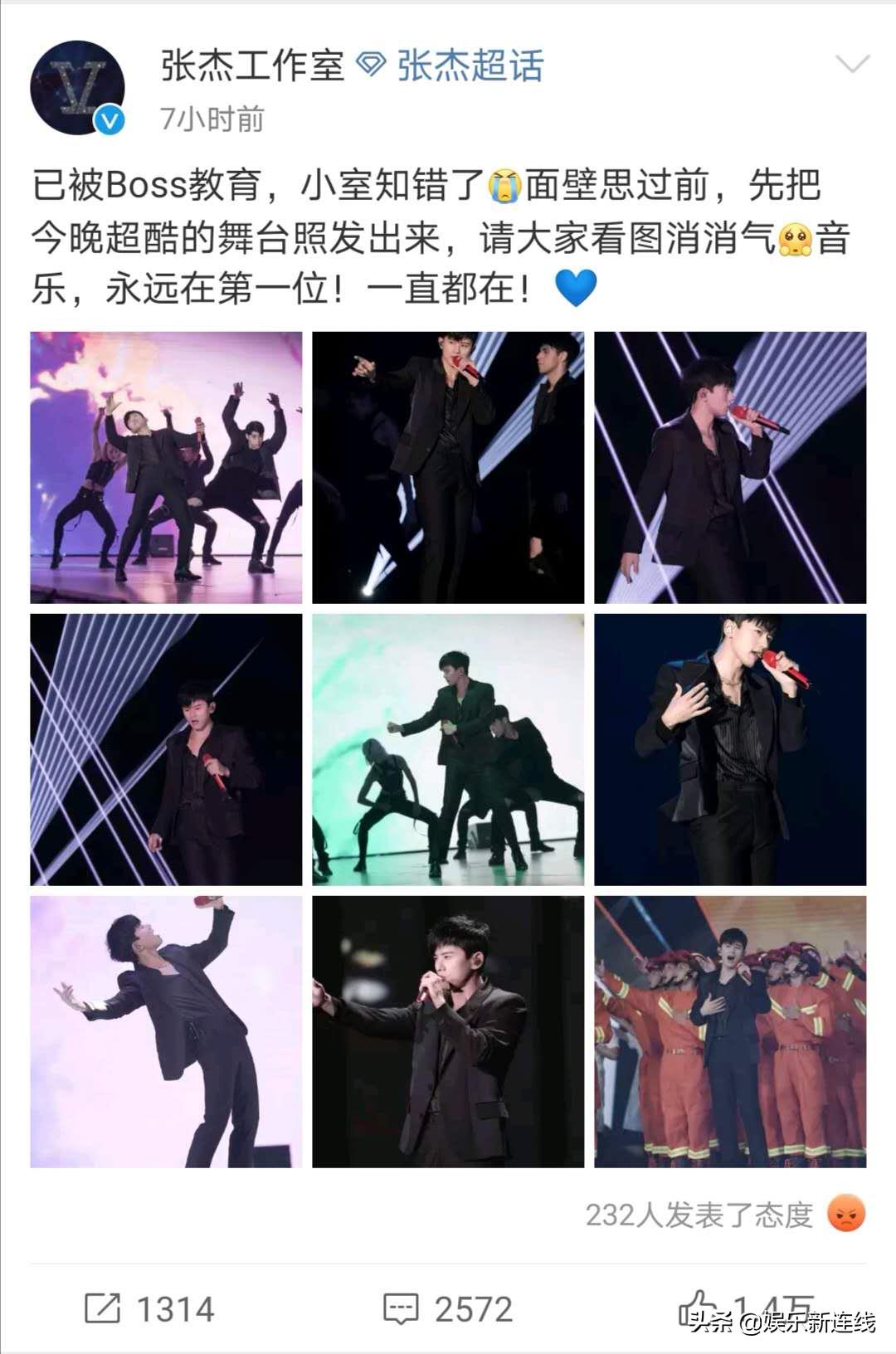Like this post with 1.4万 likes
The height and width of the screenshot is (1354, 896).
[699, 1308]
